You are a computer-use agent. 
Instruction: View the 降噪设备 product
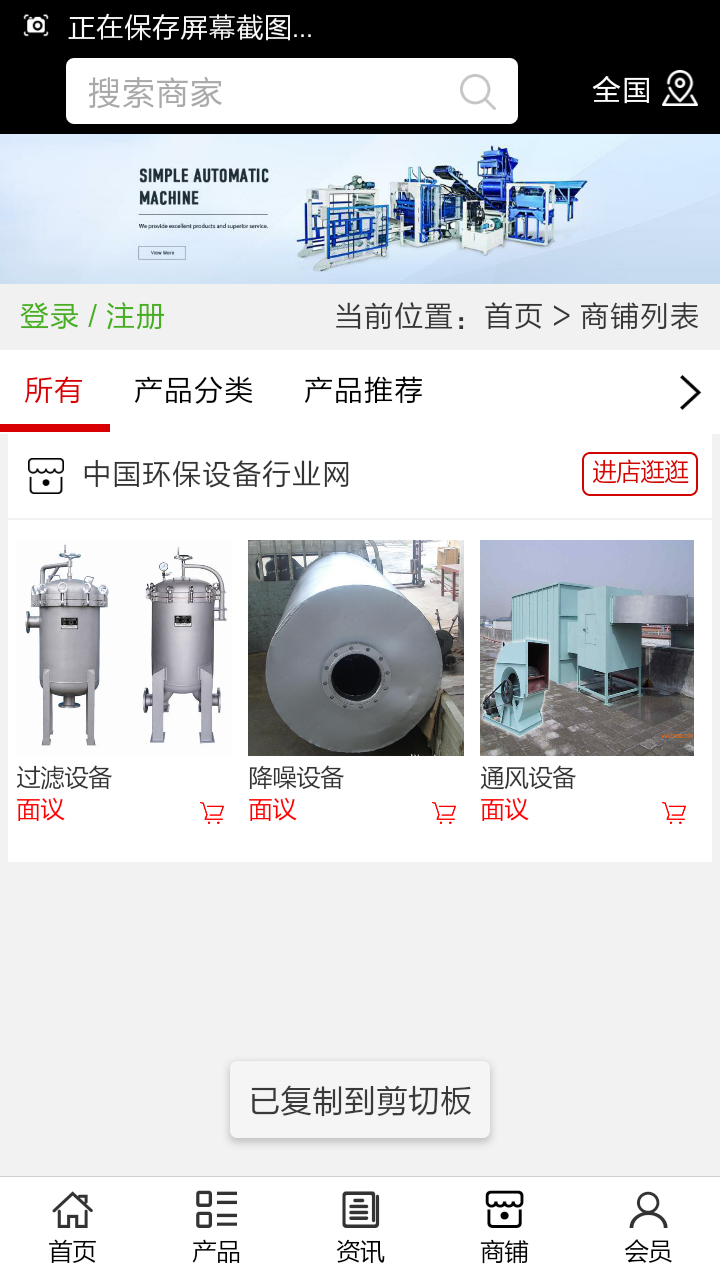click(x=355, y=648)
